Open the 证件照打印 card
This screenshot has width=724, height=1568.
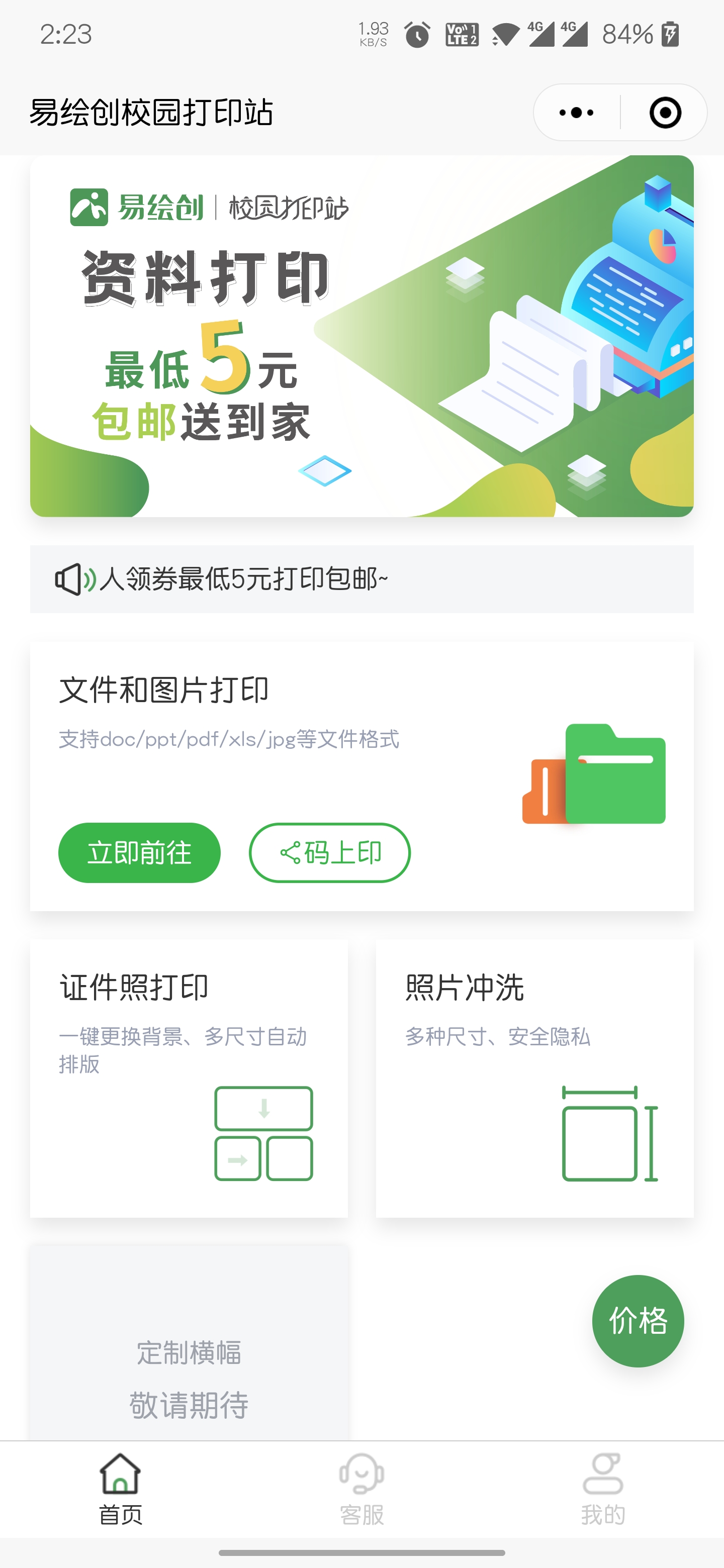[x=189, y=1078]
